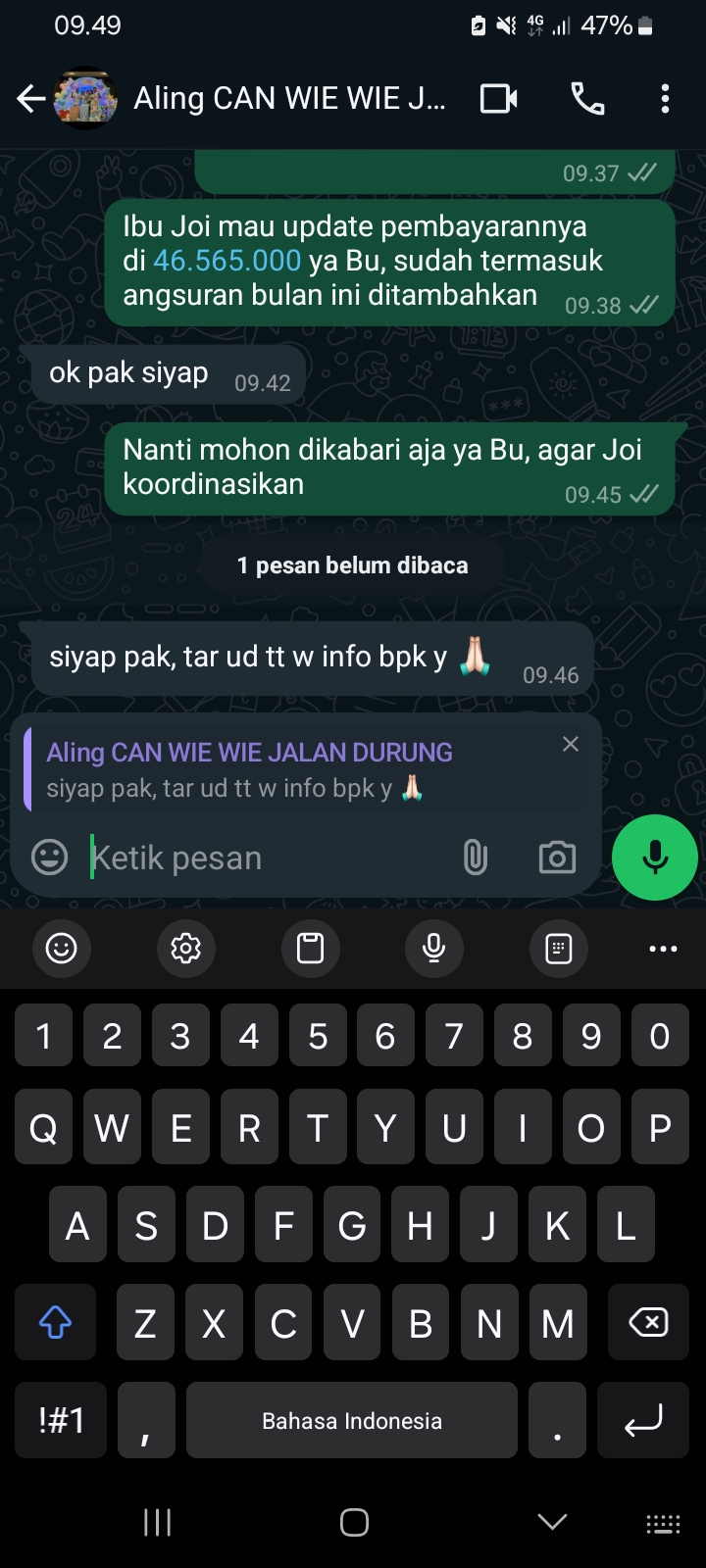Record a voice message with green mic
This screenshot has height=1568, width=706.
(654, 857)
